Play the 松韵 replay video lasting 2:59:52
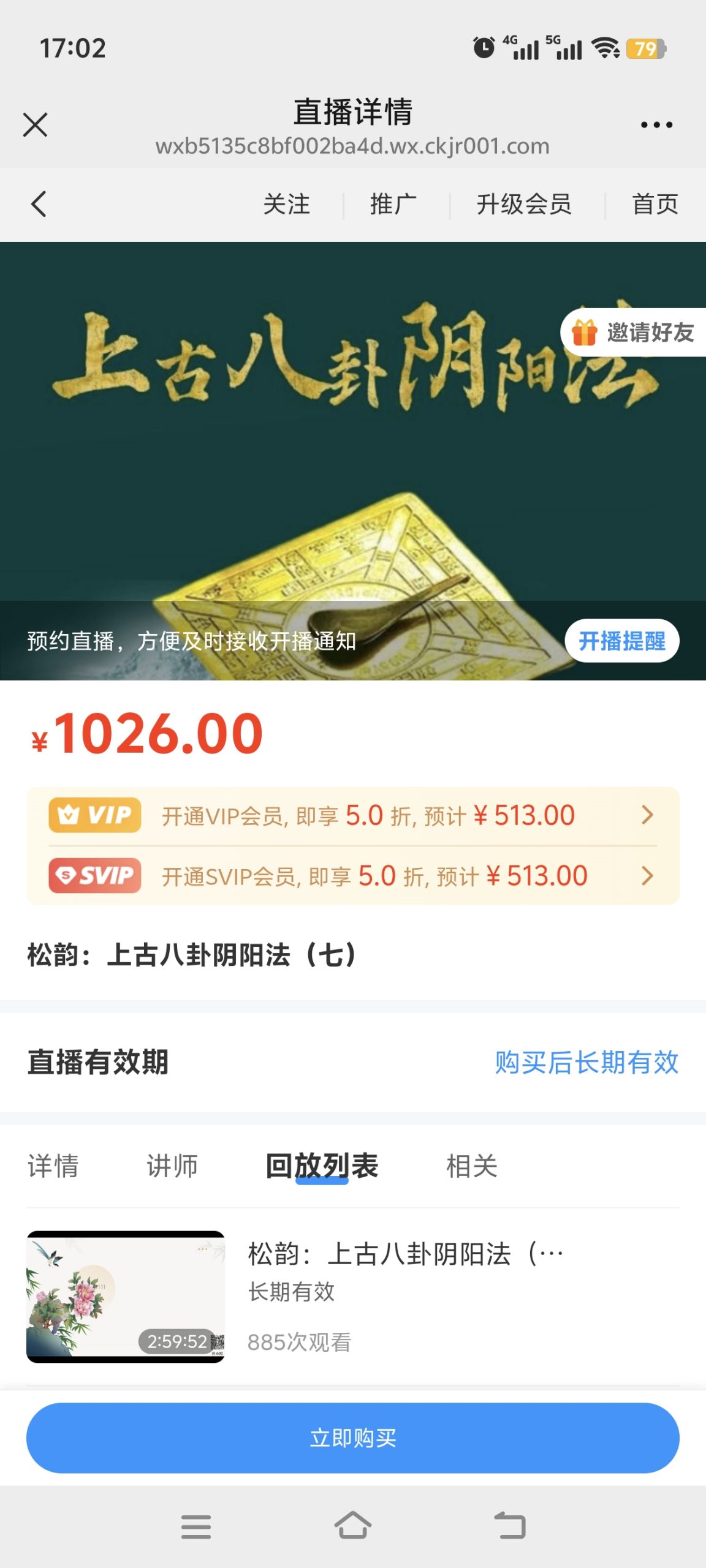 tap(126, 1296)
